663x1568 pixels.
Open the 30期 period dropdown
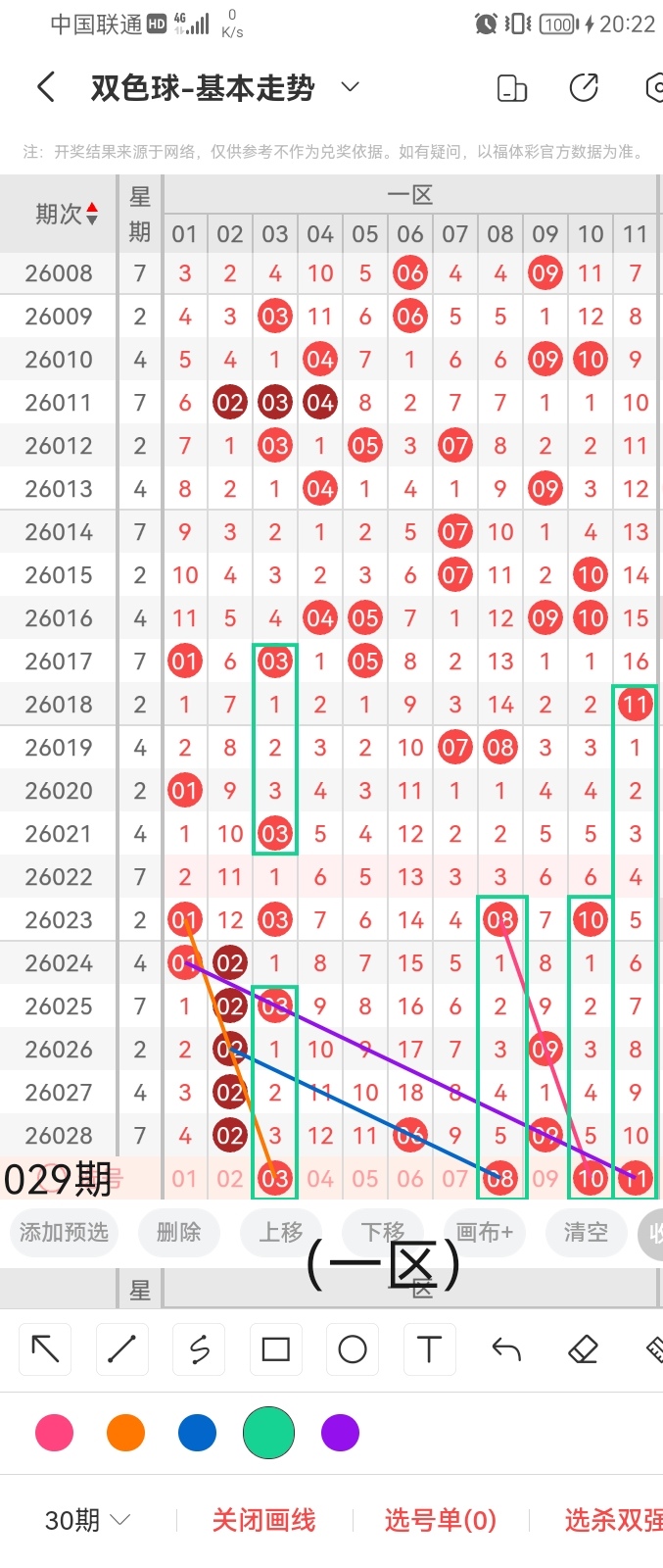point(88,1520)
